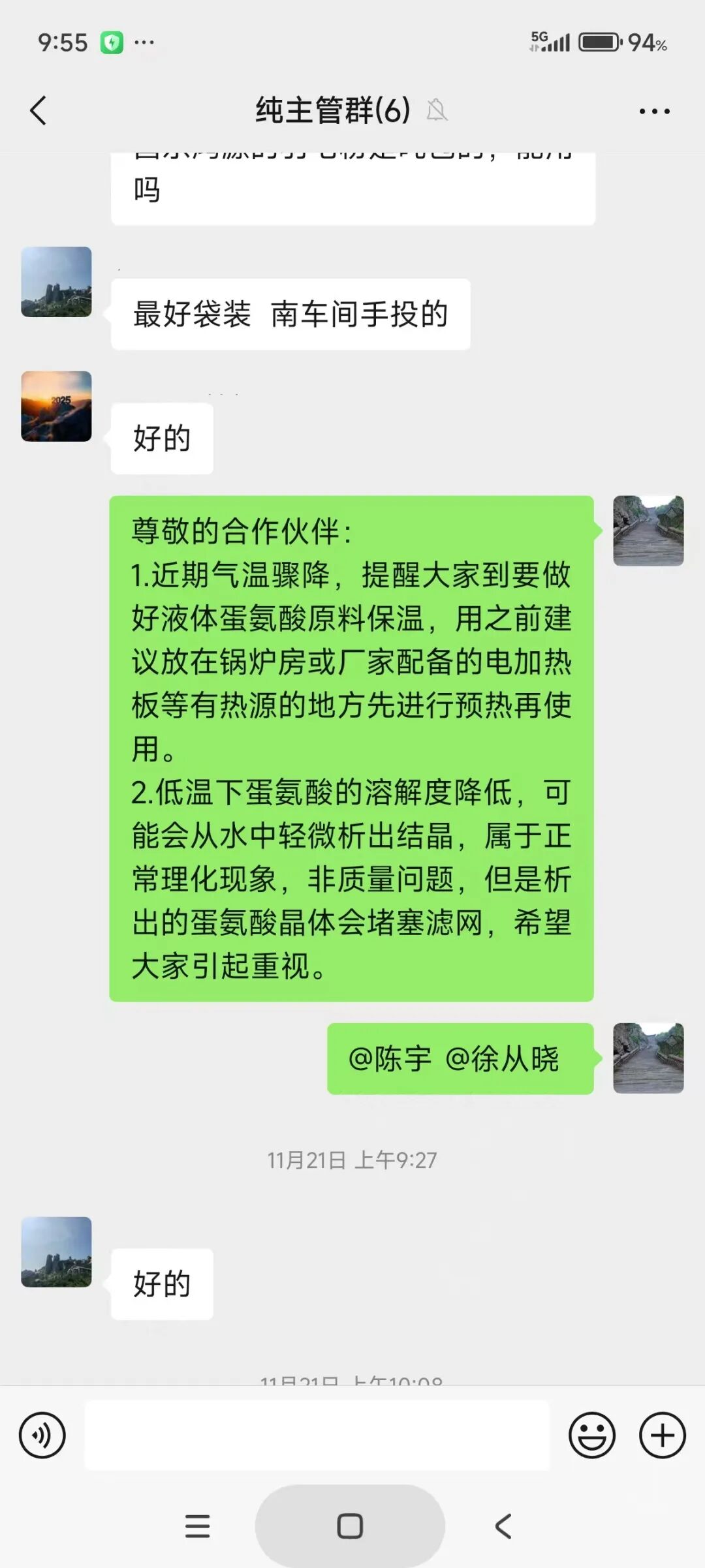Screen dimensions: 705x1568
Task: Focus the message text field
Action: click(x=317, y=1435)
